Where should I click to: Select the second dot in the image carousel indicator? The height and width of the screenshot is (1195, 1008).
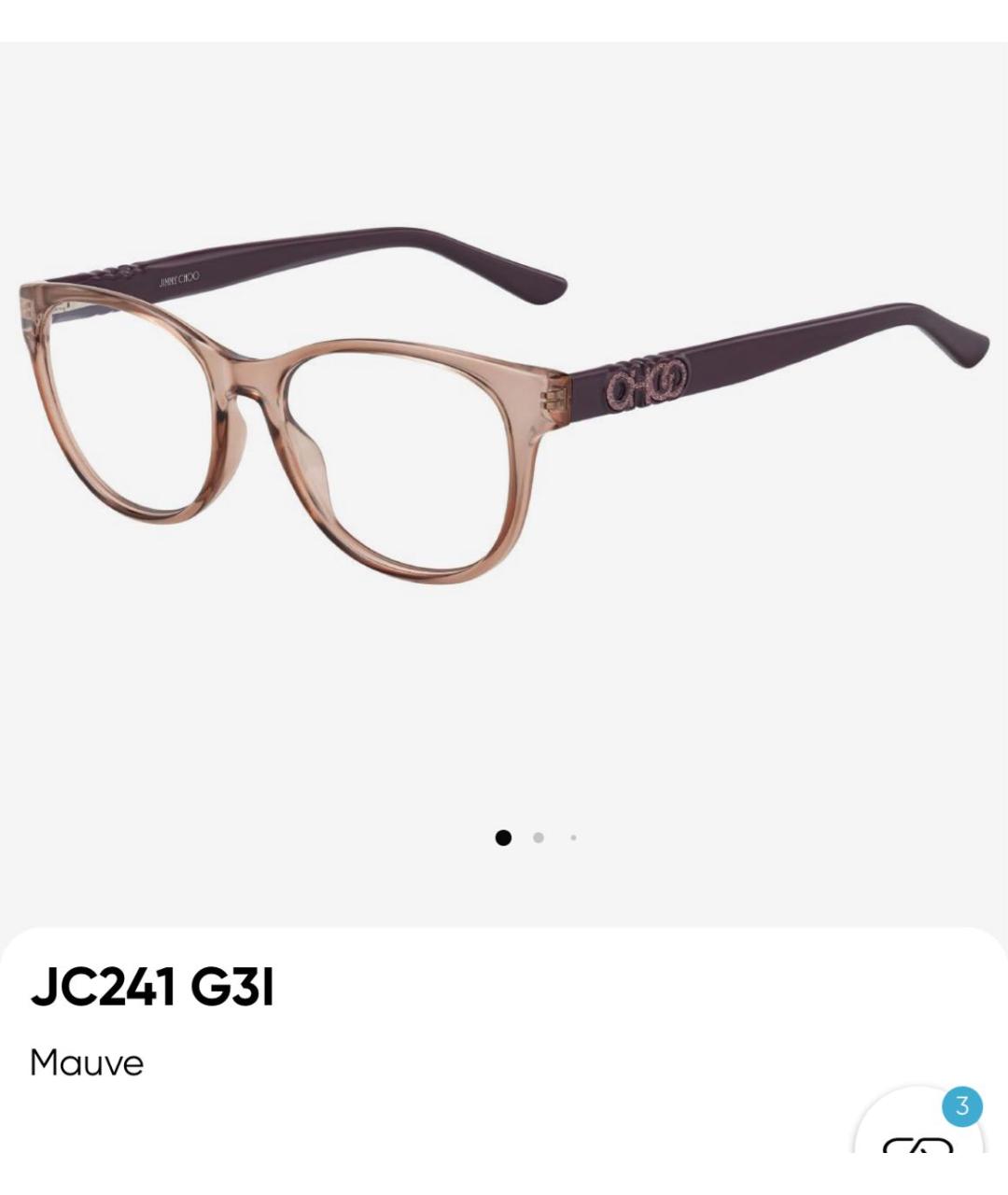539,837
